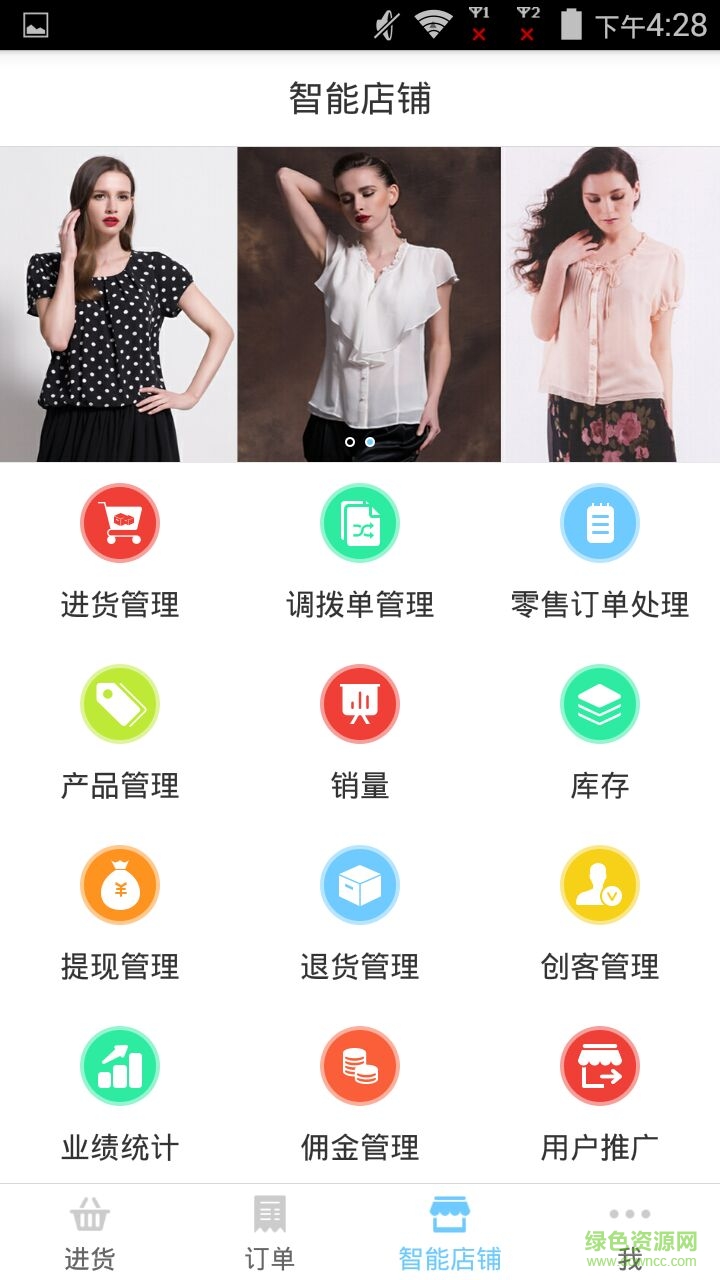Open 进货管理 purchase management icon
The image size is (720, 1280).
tap(120, 522)
